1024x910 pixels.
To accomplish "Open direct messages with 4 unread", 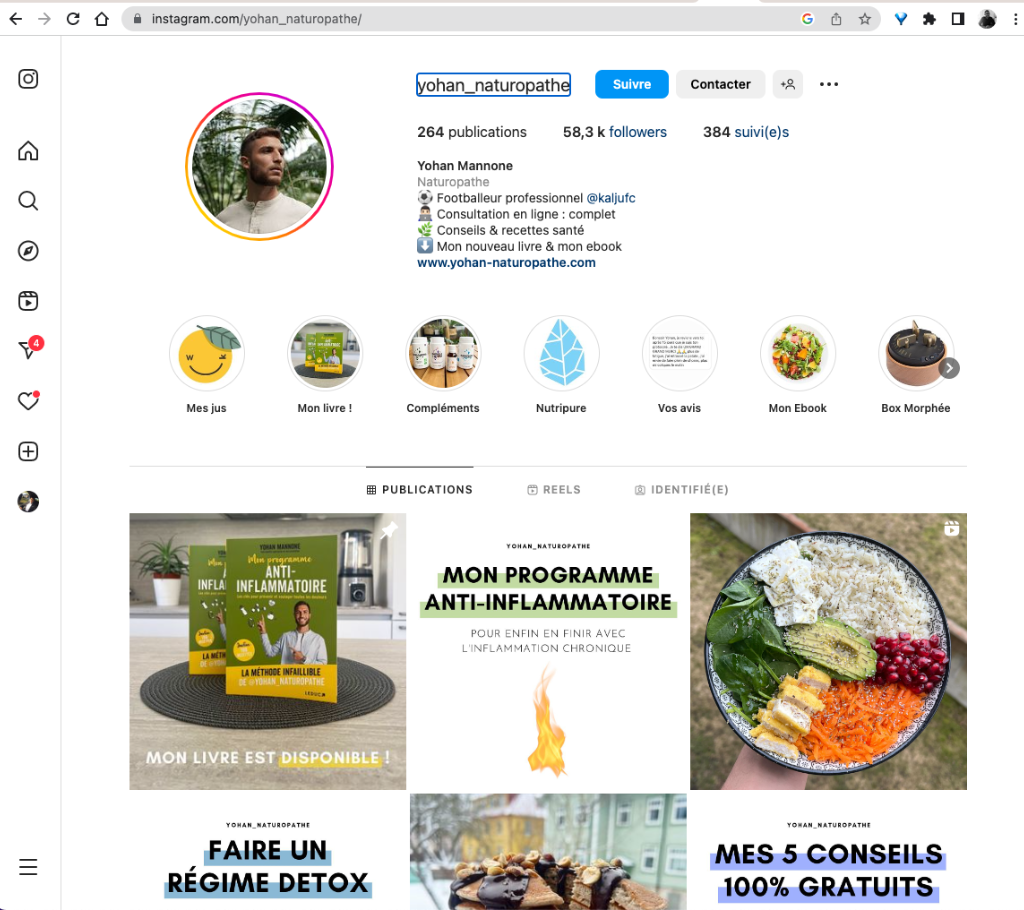I will (29, 350).
